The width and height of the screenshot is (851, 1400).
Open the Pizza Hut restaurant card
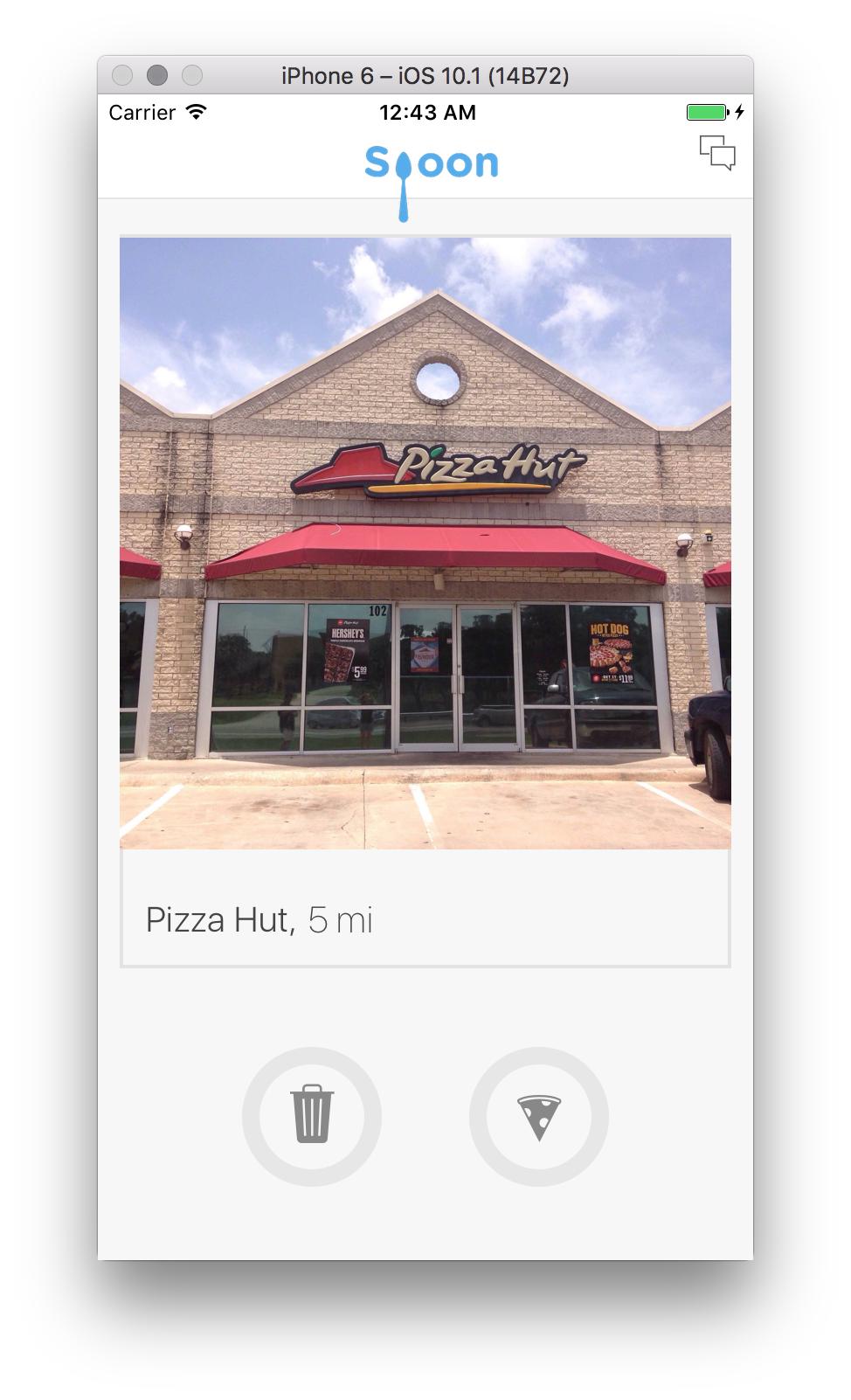click(425, 601)
